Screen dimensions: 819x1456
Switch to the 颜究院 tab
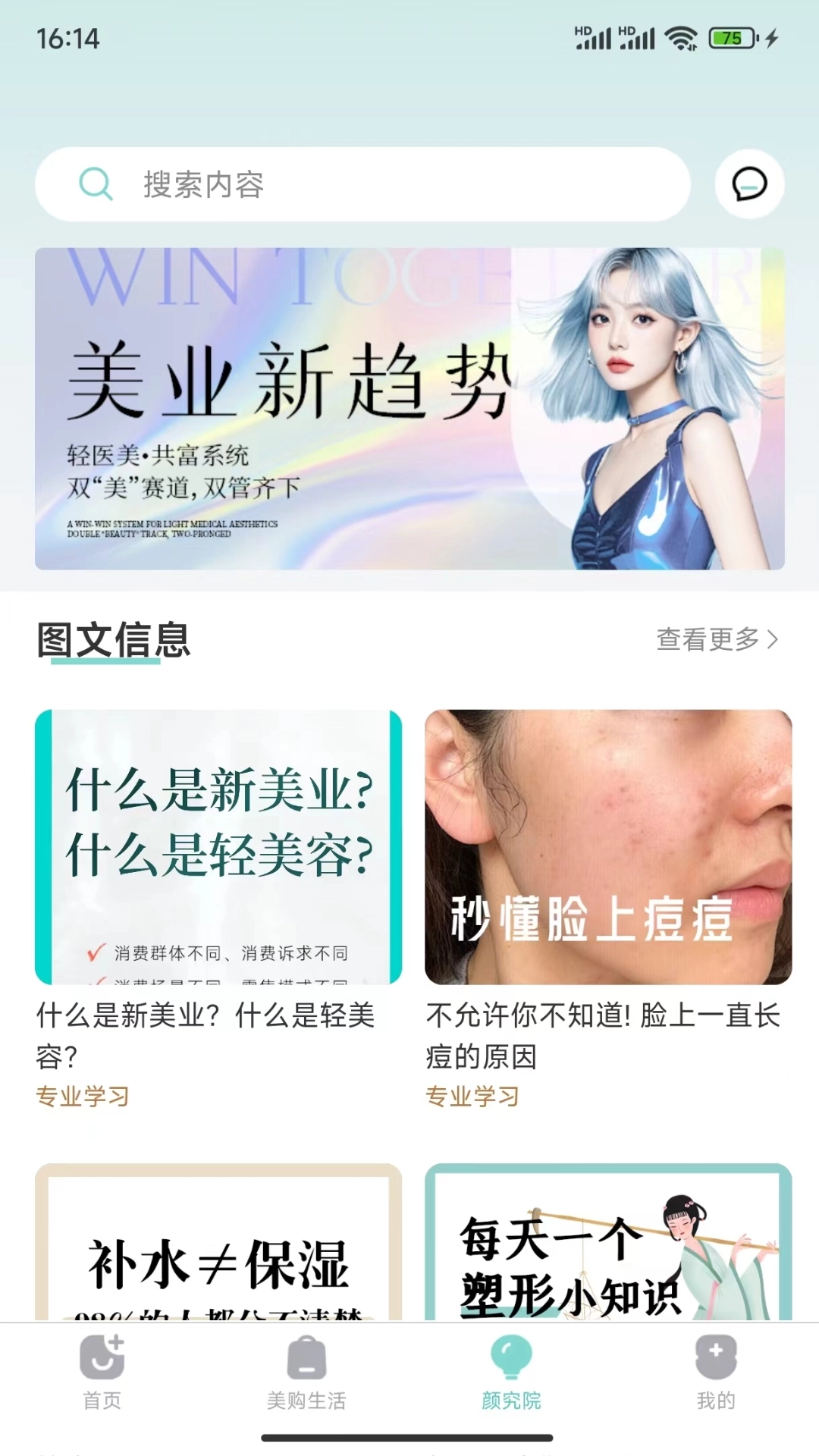(x=510, y=1373)
